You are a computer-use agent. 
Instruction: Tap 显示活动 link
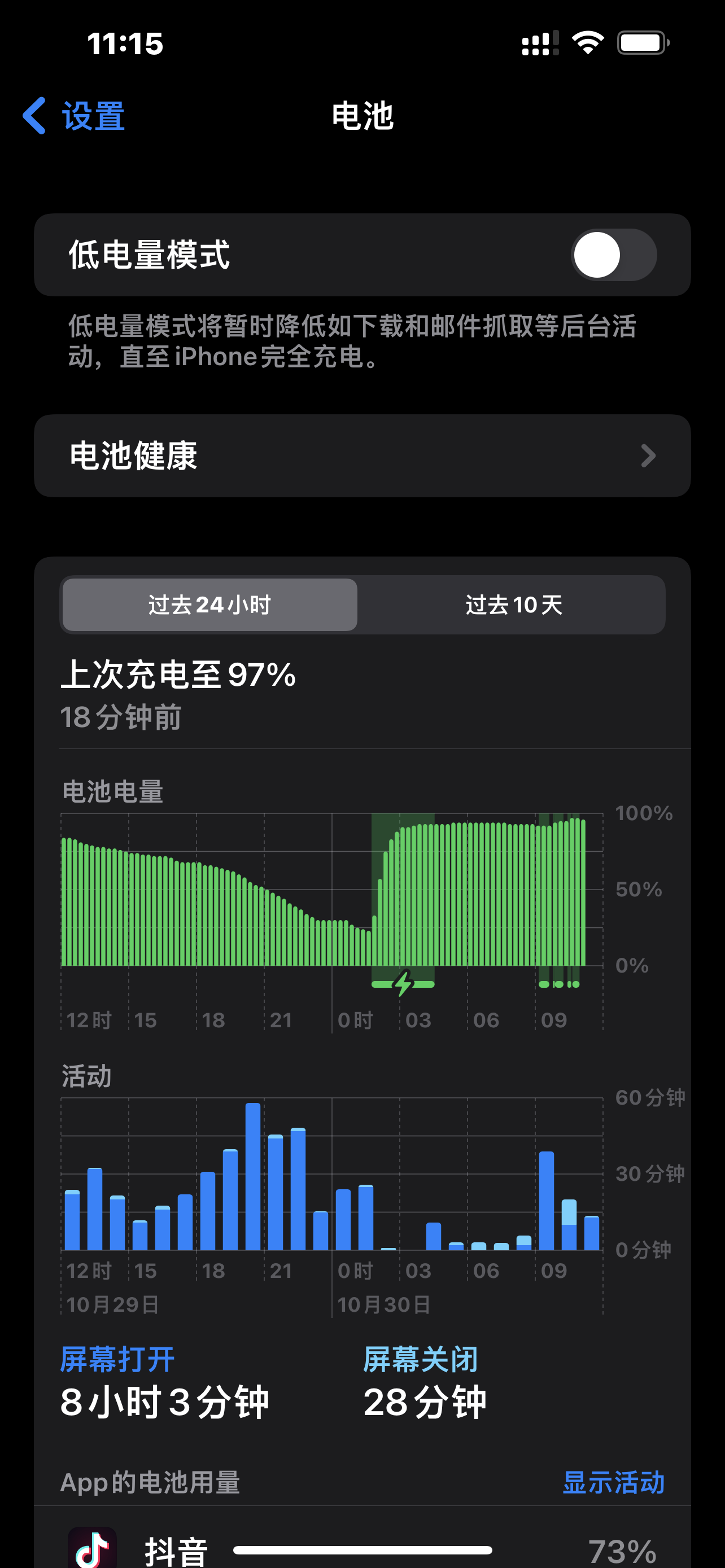[x=613, y=1482]
